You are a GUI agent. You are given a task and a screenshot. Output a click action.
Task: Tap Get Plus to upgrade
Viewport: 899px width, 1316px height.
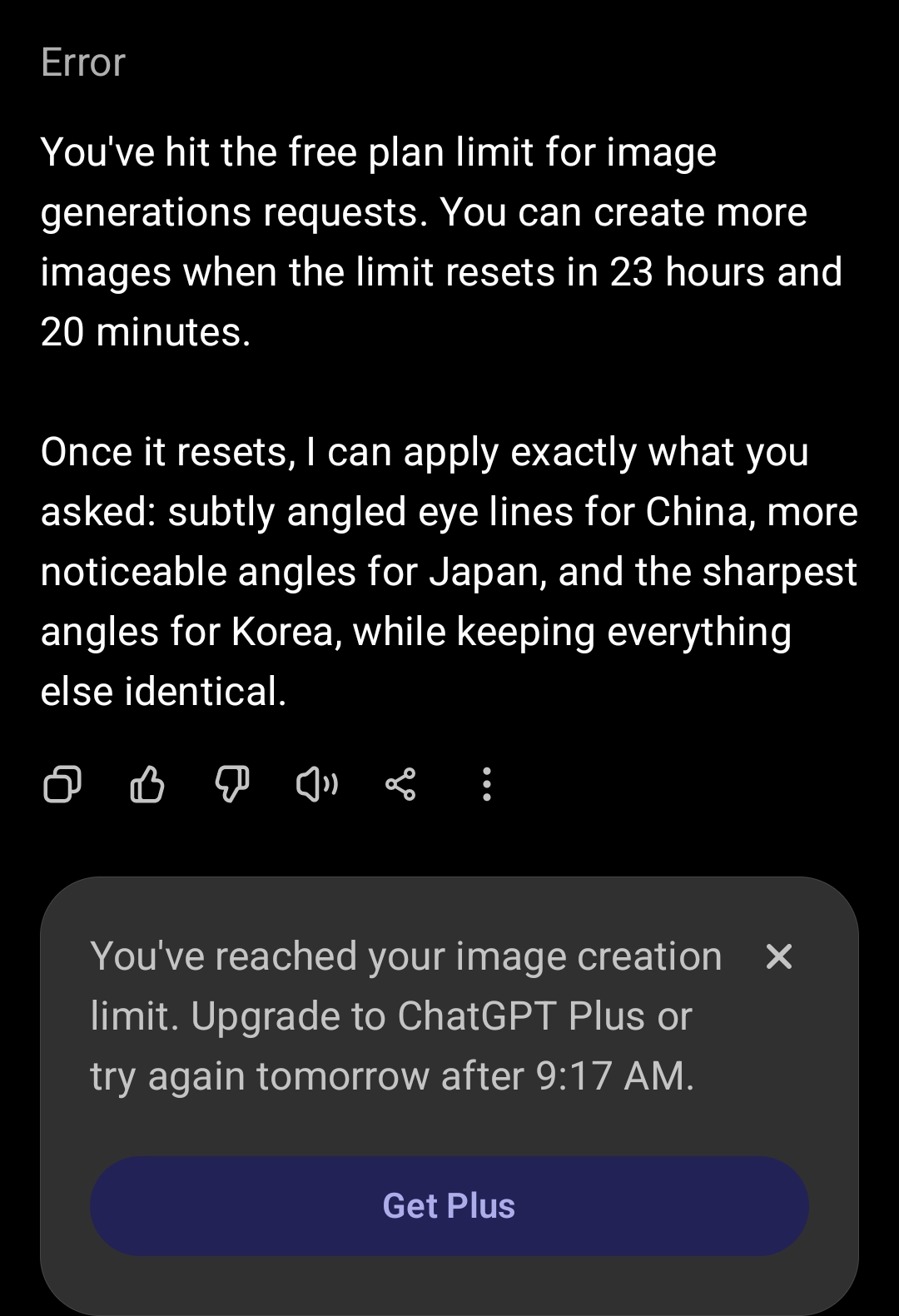(449, 1205)
